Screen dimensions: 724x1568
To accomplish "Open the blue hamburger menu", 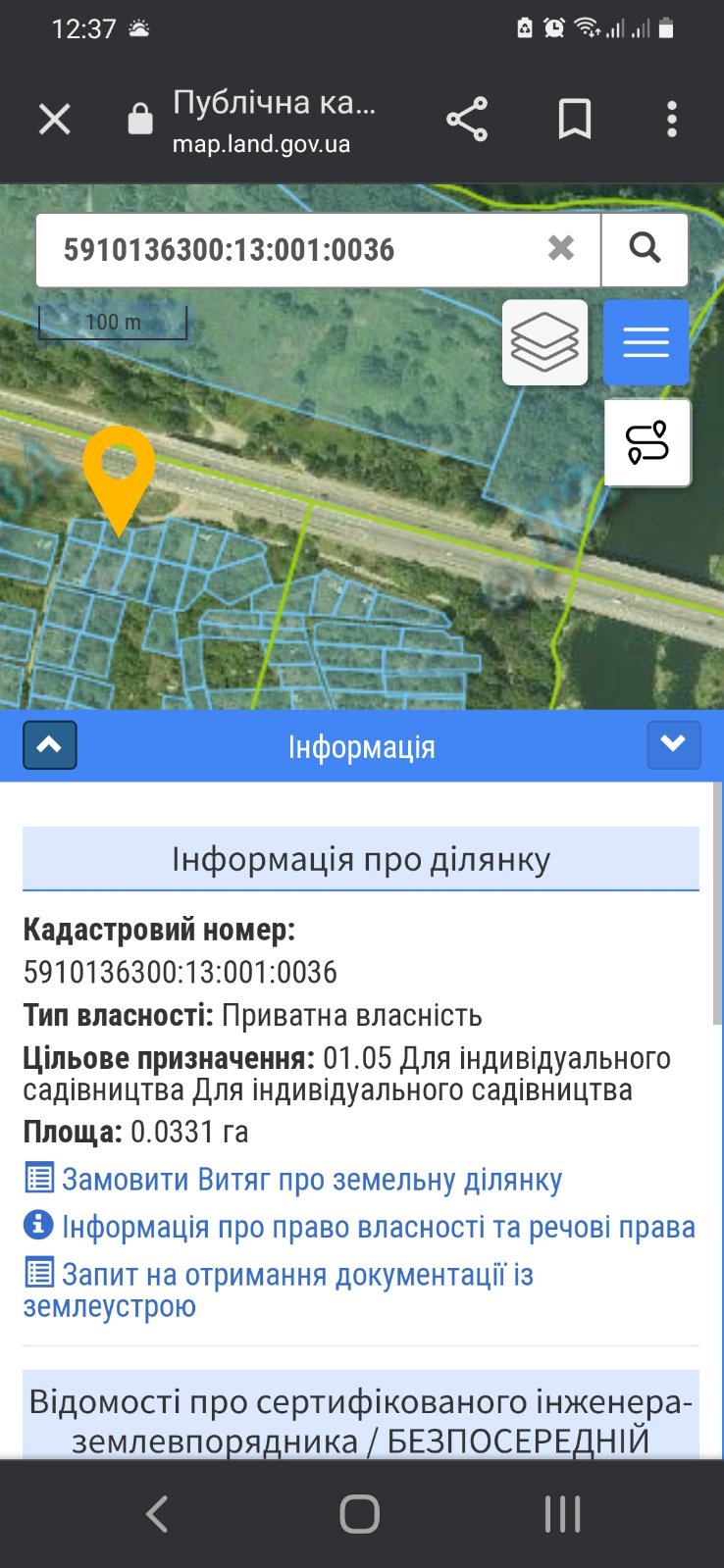I will coord(646,342).
